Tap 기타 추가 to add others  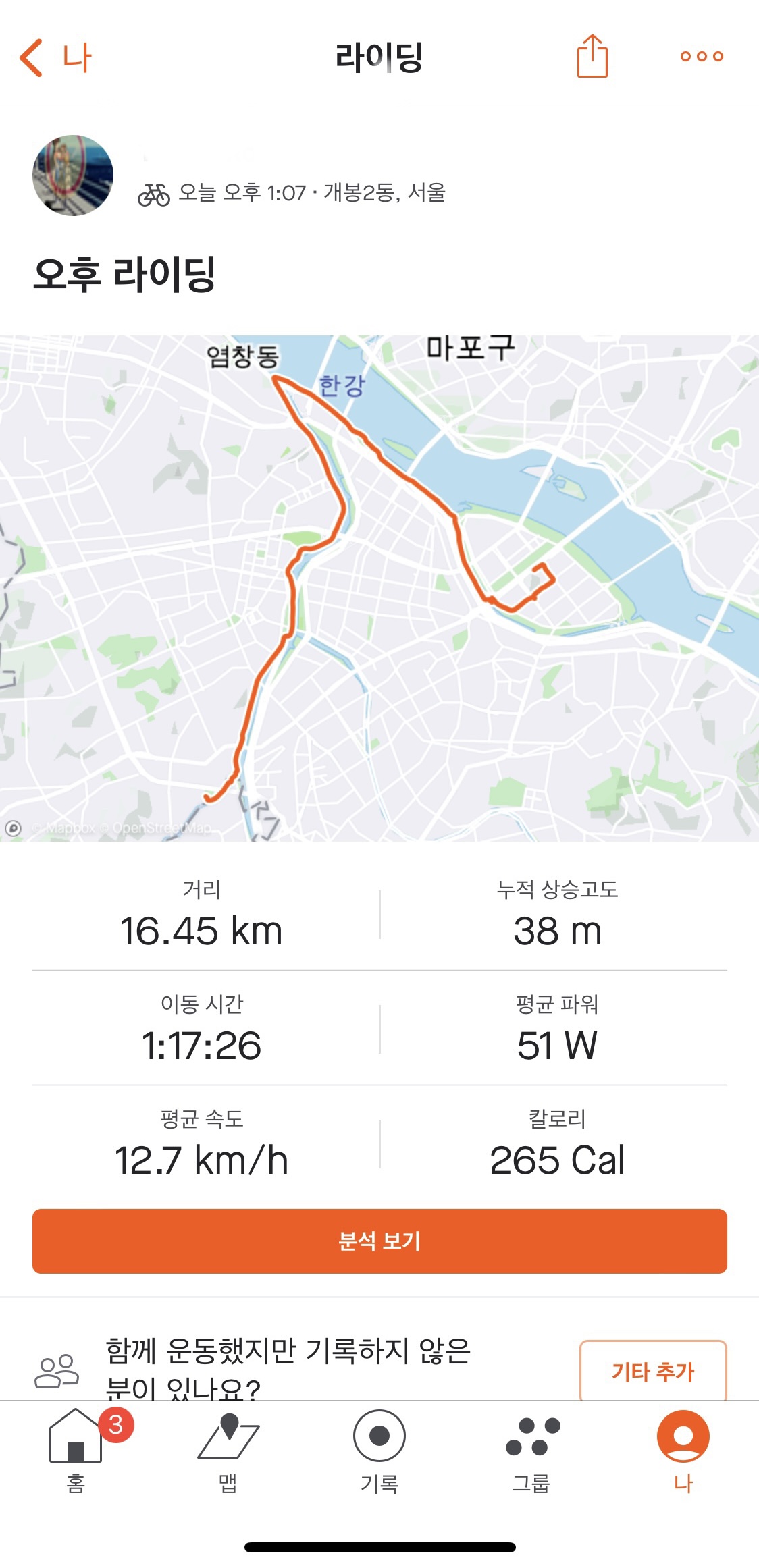pyautogui.click(x=652, y=1370)
